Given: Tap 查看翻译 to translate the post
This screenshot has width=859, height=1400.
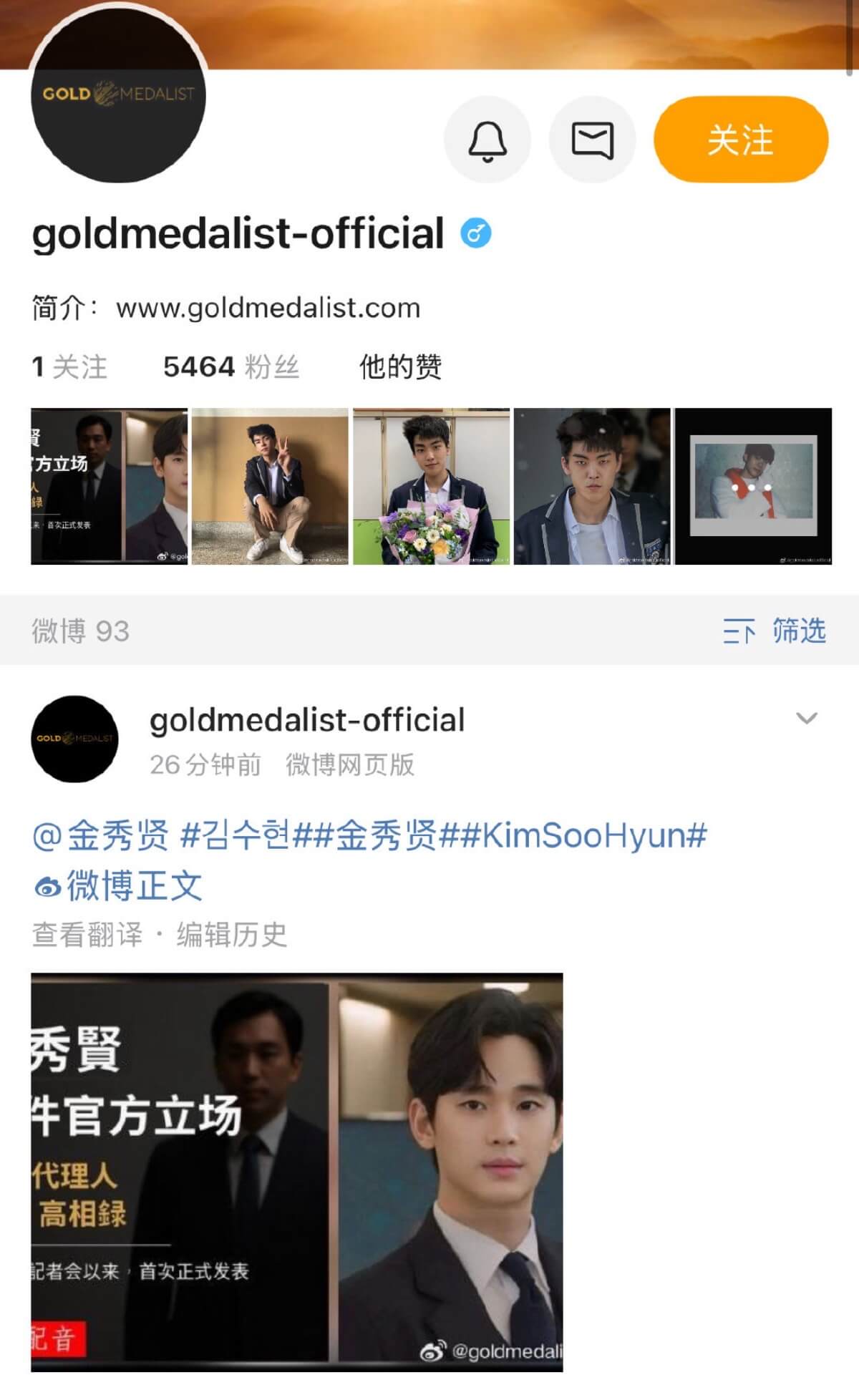Looking at the screenshot, I should [87, 935].
